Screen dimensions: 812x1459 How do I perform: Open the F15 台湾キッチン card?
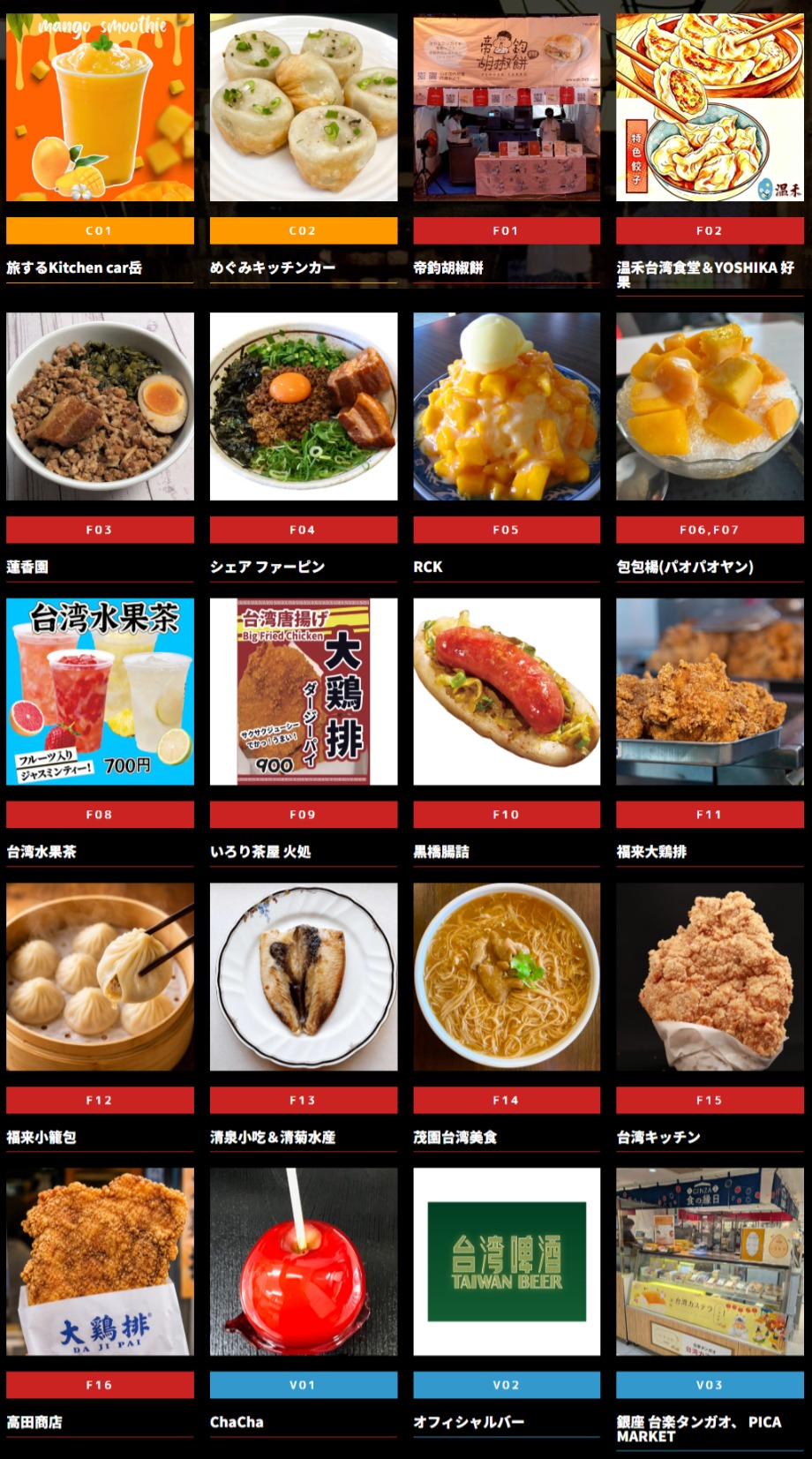point(710,1018)
